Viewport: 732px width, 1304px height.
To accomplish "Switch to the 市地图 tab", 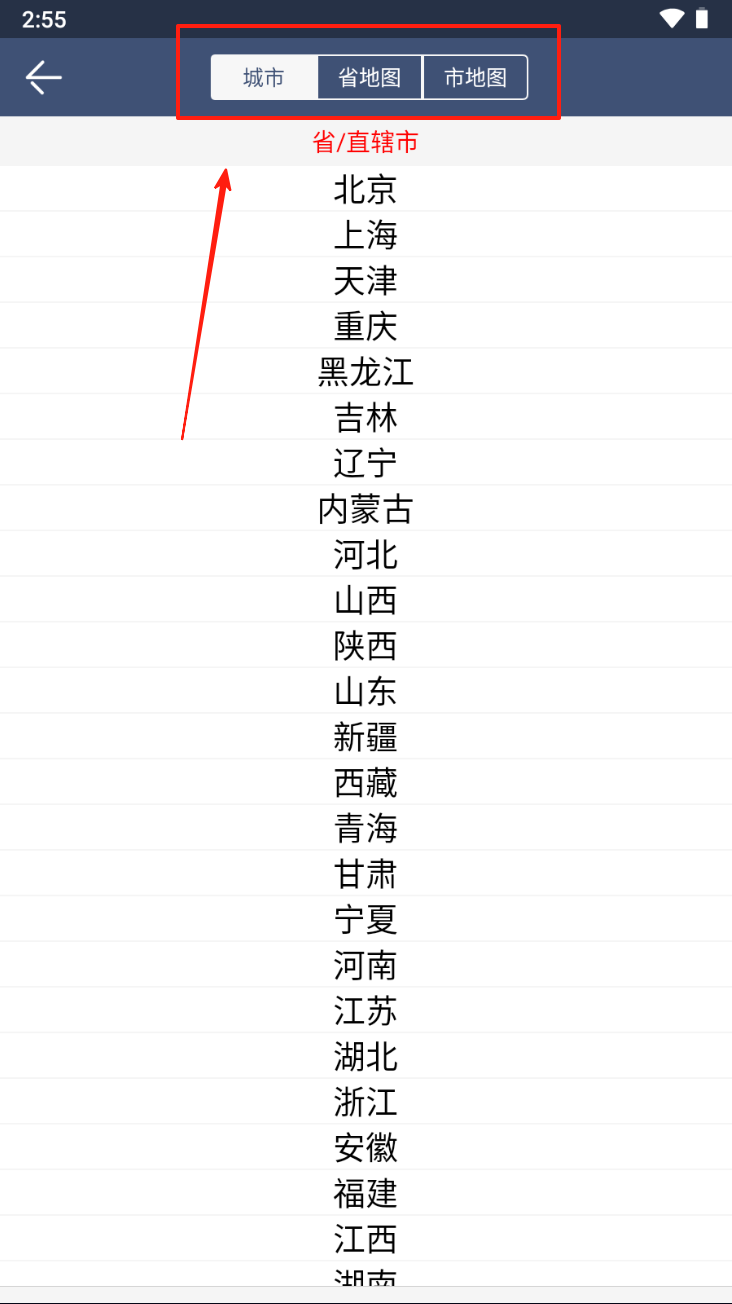I will [x=475, y=78].
